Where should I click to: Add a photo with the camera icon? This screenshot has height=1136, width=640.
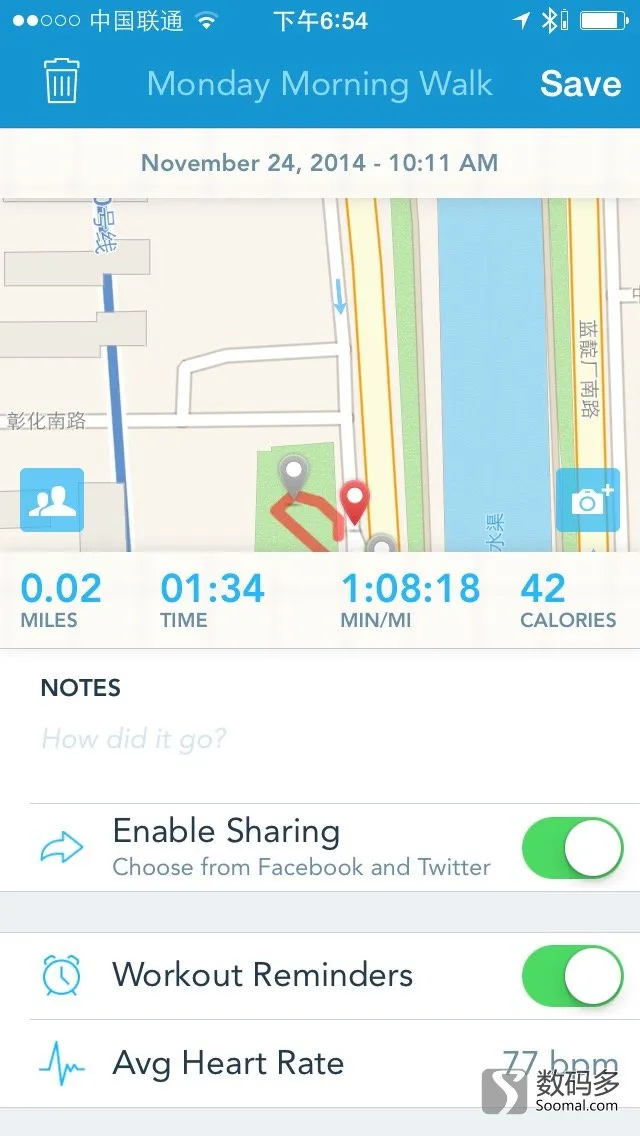(x=588, y=500)
